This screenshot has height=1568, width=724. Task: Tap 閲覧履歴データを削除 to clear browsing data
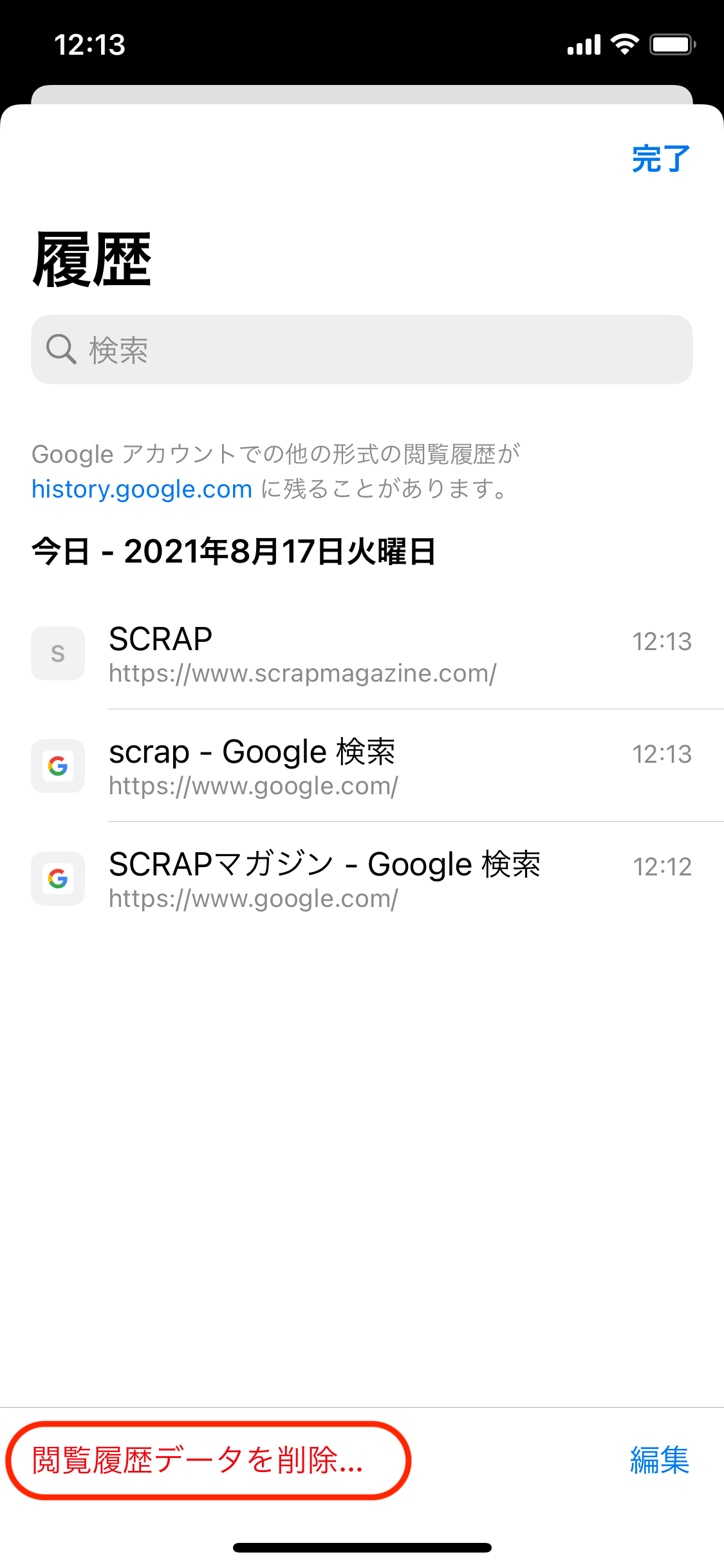pyautogui.click(x=198, y=1460)
